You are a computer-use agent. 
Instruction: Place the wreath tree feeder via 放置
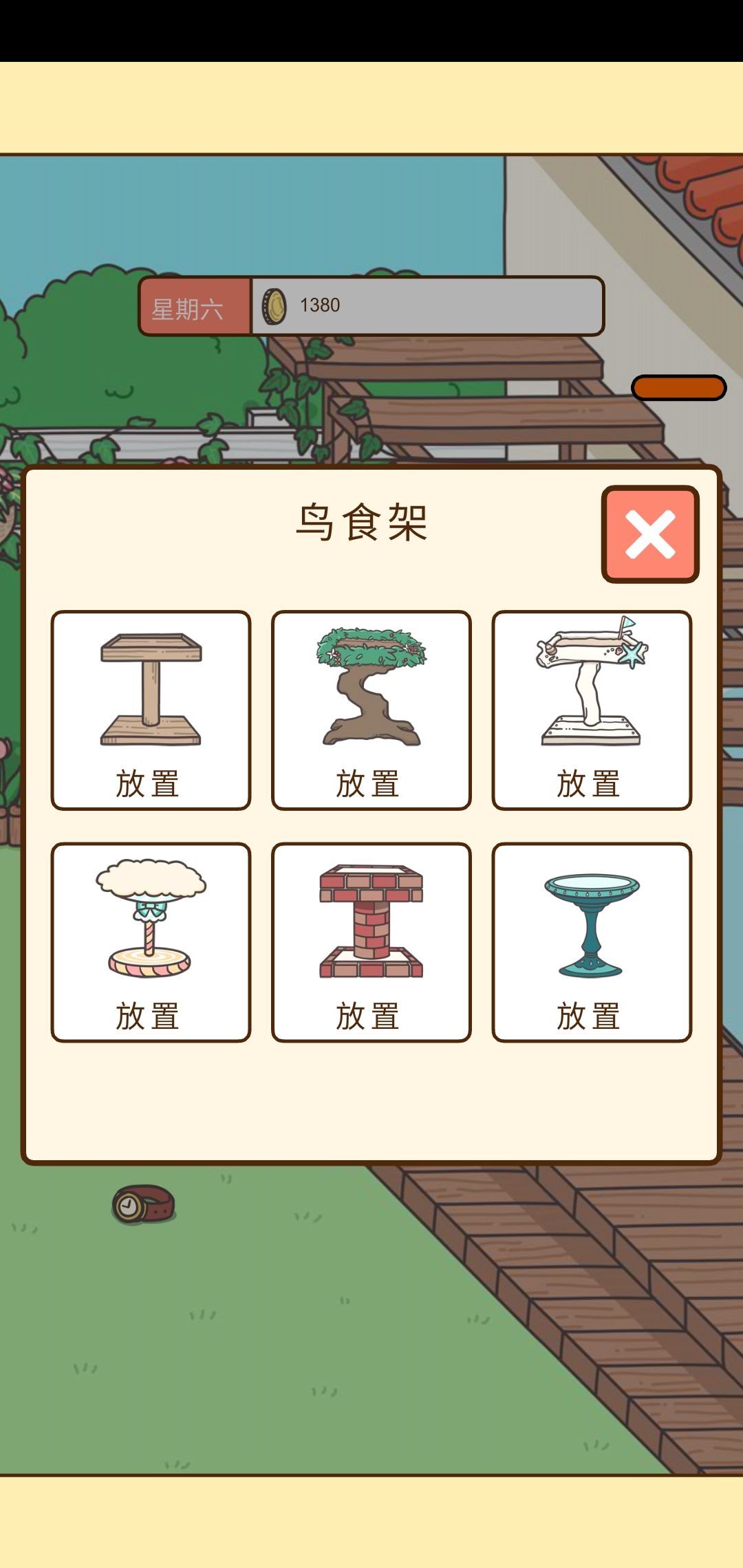[371, 784]
